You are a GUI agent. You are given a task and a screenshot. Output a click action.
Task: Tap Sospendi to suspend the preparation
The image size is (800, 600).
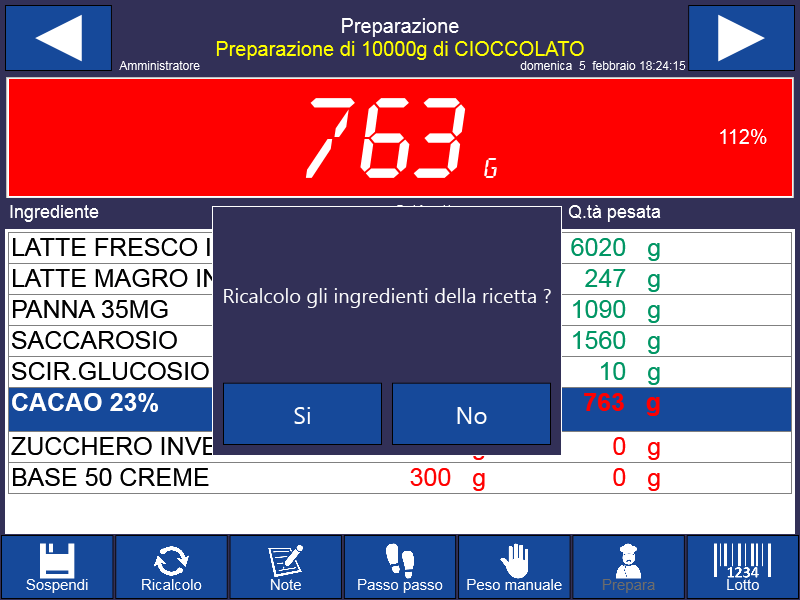[57, 567]
